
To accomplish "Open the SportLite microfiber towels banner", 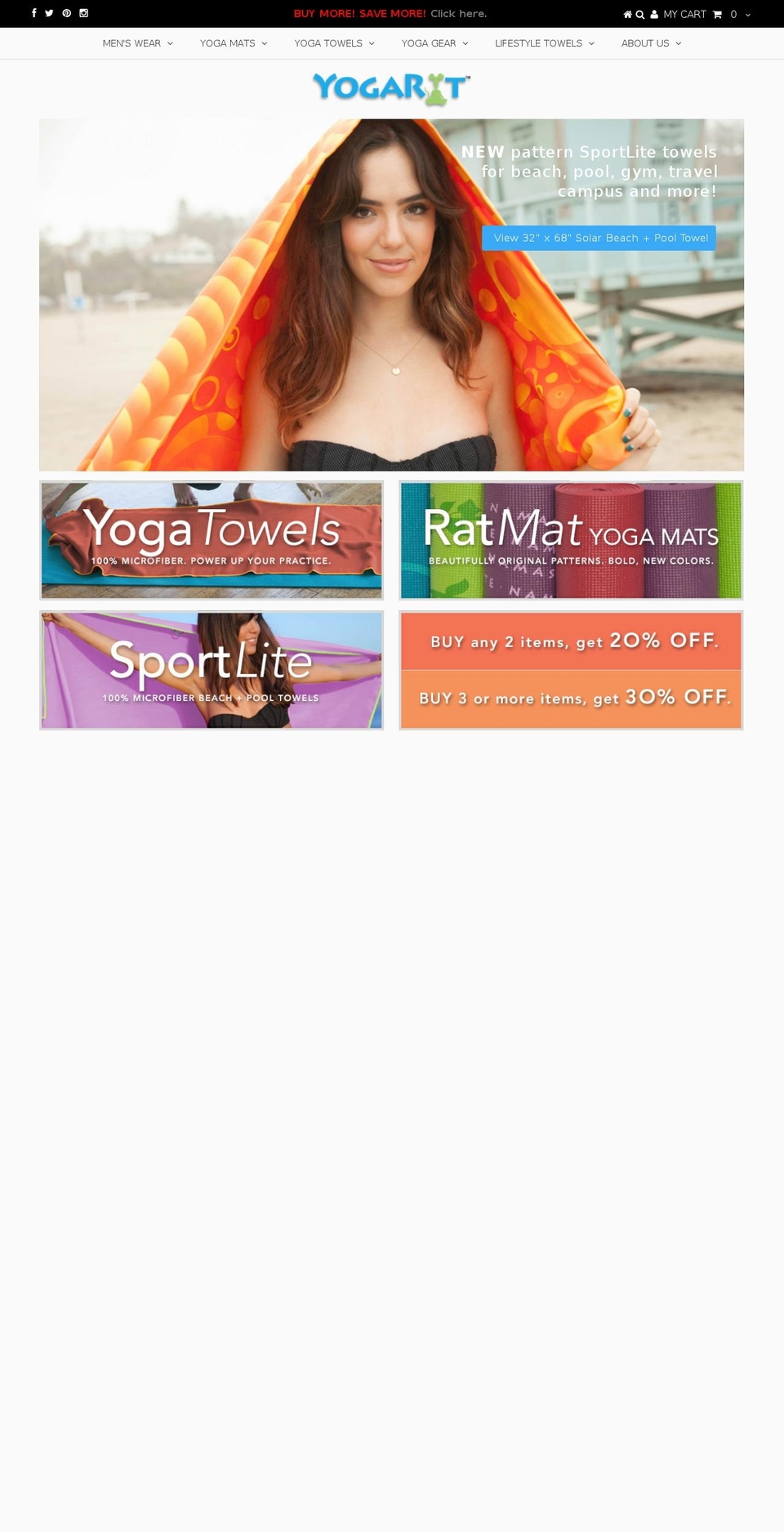I will [211, 669].
